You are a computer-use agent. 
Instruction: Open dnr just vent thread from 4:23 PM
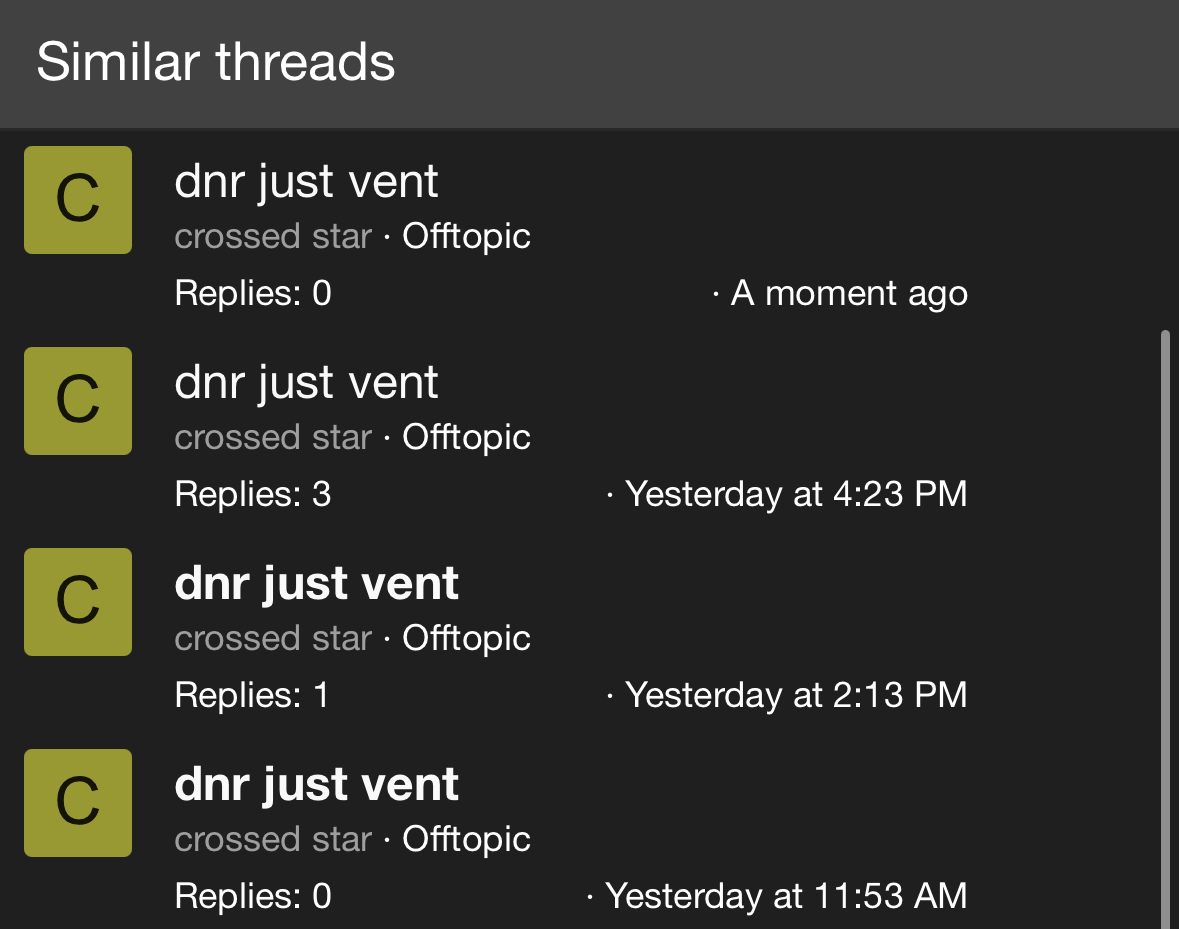tap(306, 383)
